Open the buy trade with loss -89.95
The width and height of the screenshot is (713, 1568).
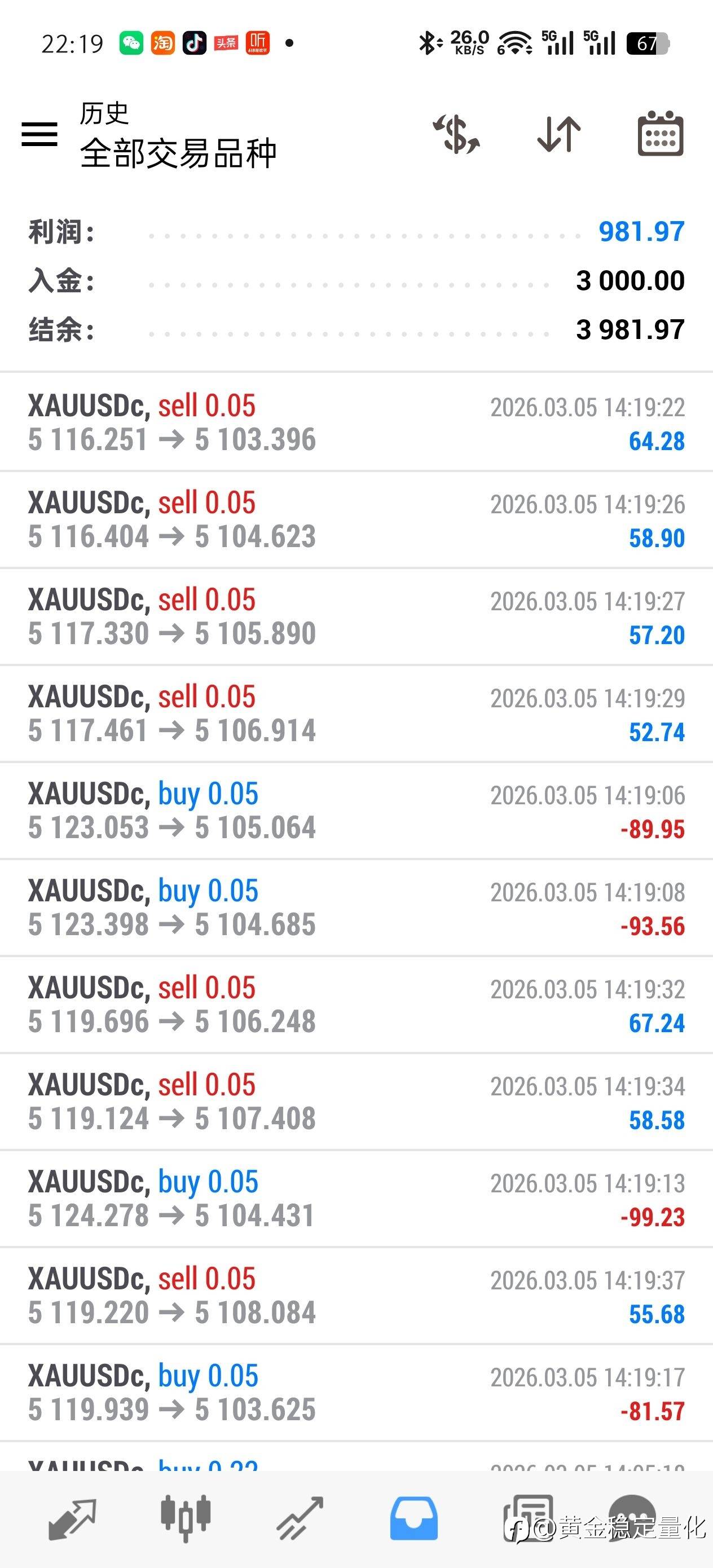(356, 810)
